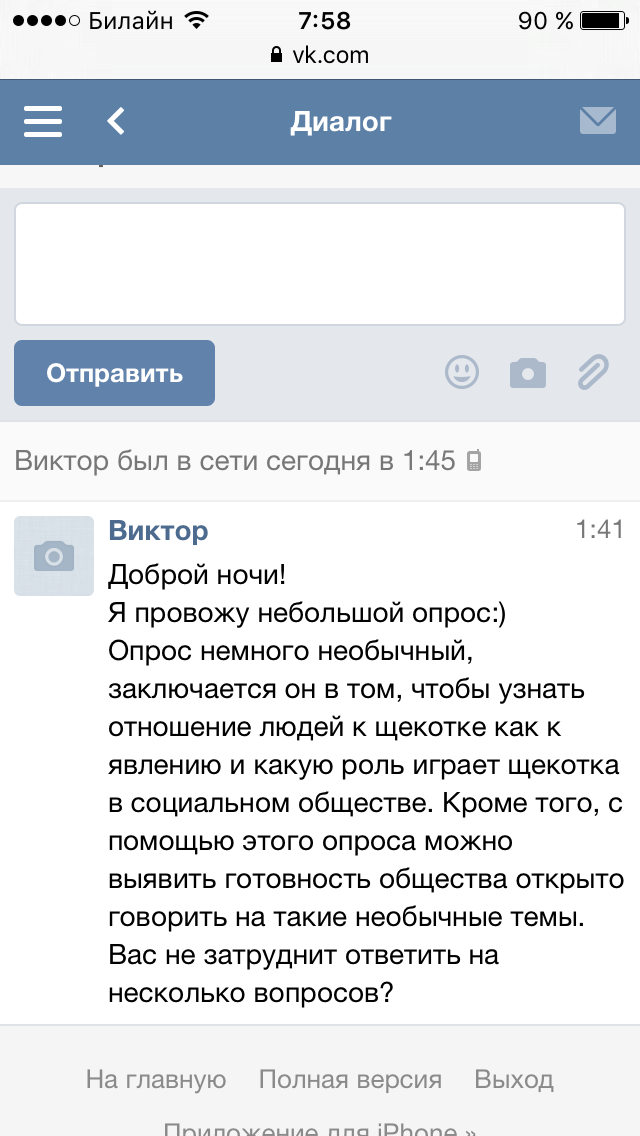640x1136 pixels.
Task: Switch to Полная версия
Action: point(350,1079)
